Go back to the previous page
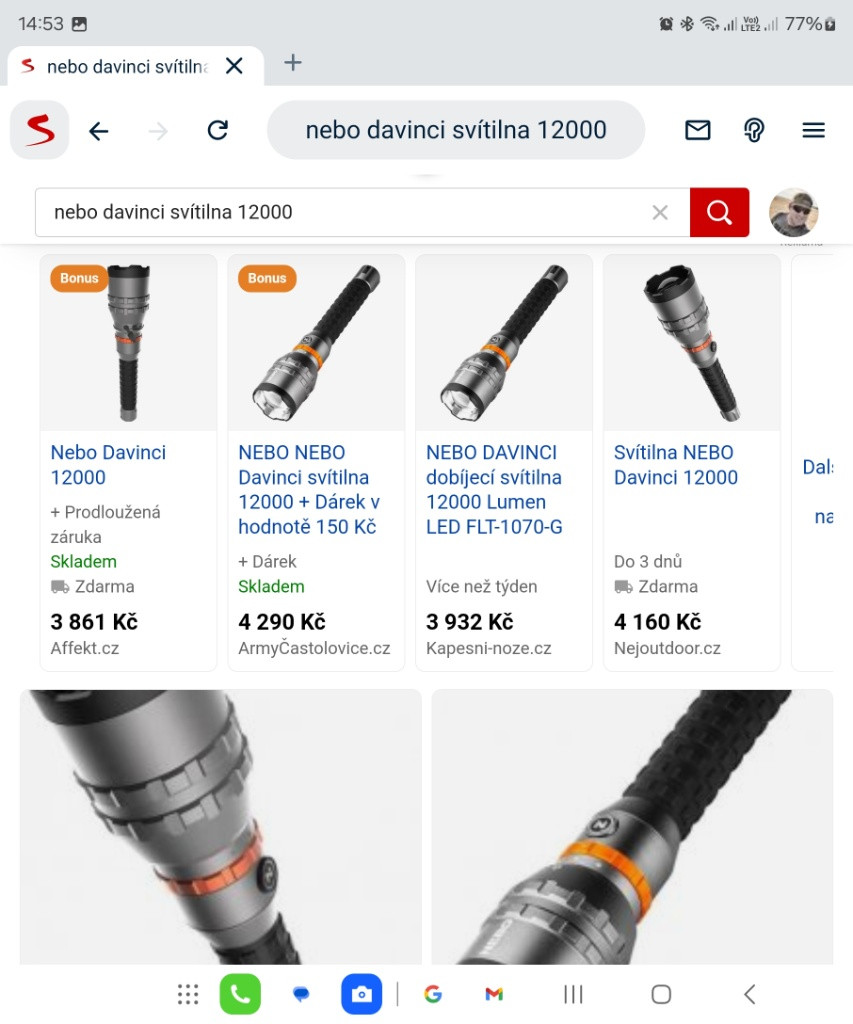853x1024 pixels. [x=98, y=131]
